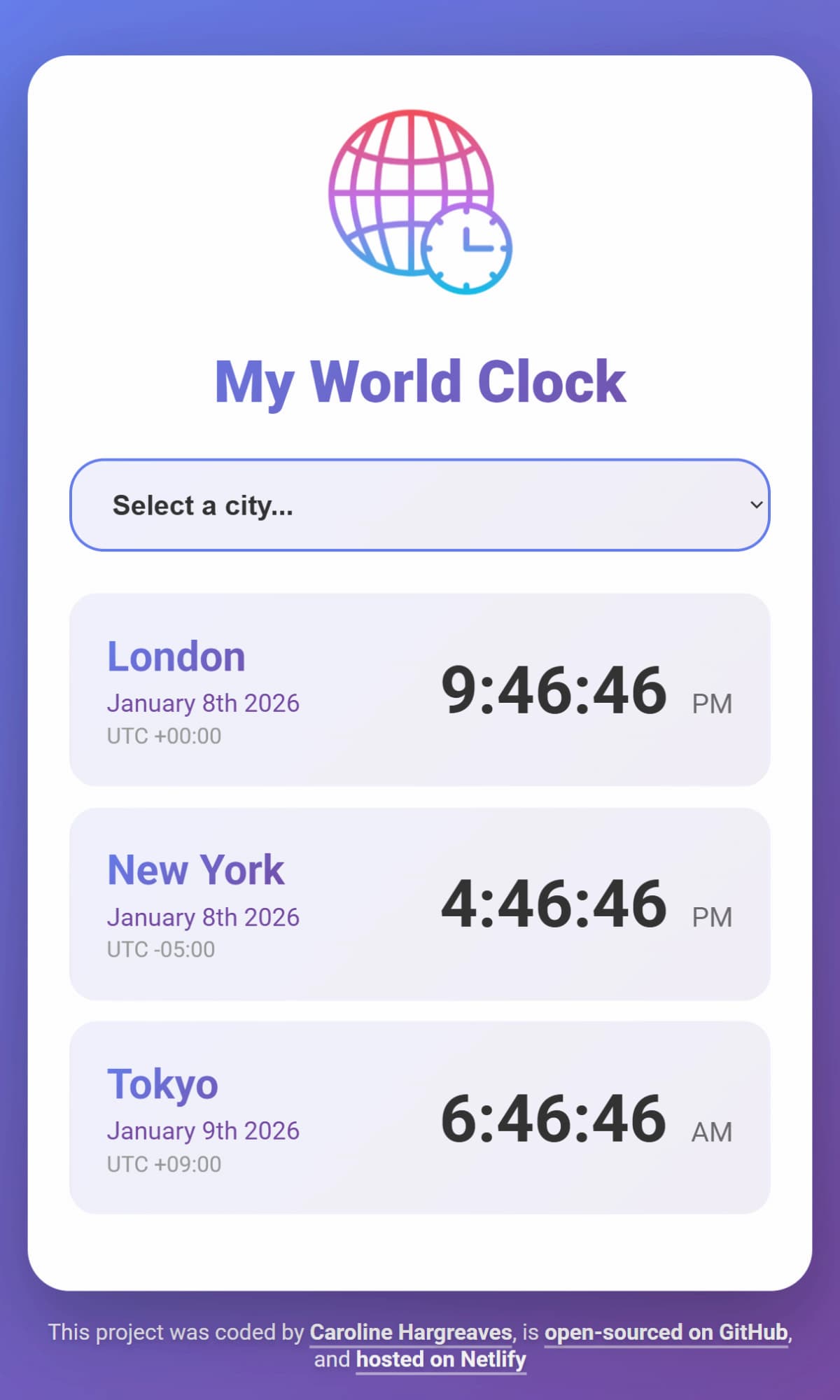Click Tokyo's AM indicator

coord(713,1131)
